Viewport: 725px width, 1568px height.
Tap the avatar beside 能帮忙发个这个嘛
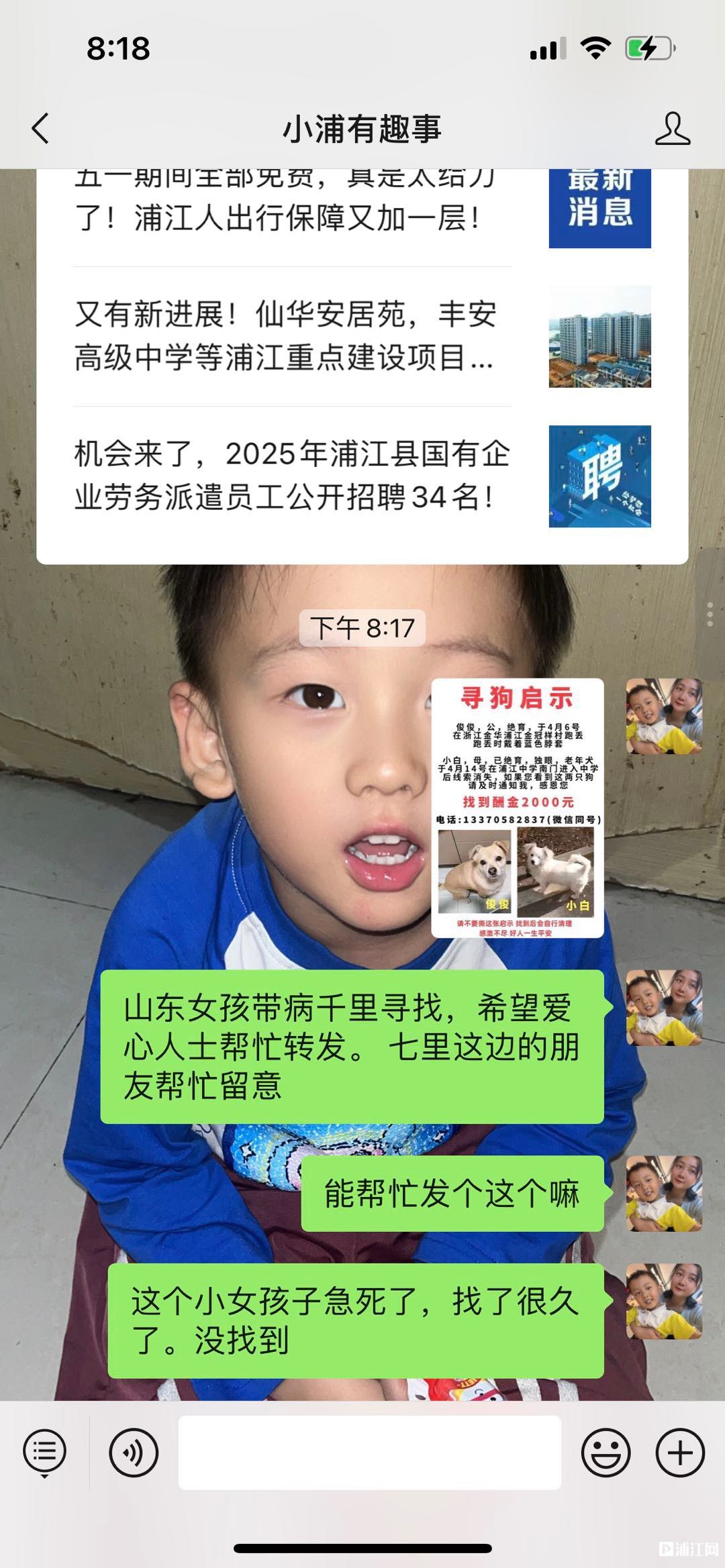click(x=664, y=1193)
